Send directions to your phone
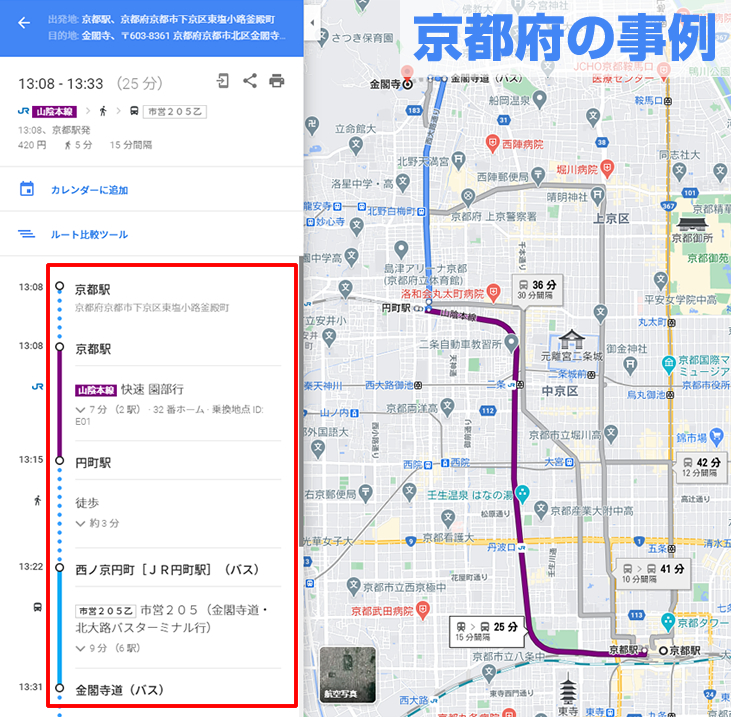Screen dimensions: 731x717 click(x=223, y=82)
